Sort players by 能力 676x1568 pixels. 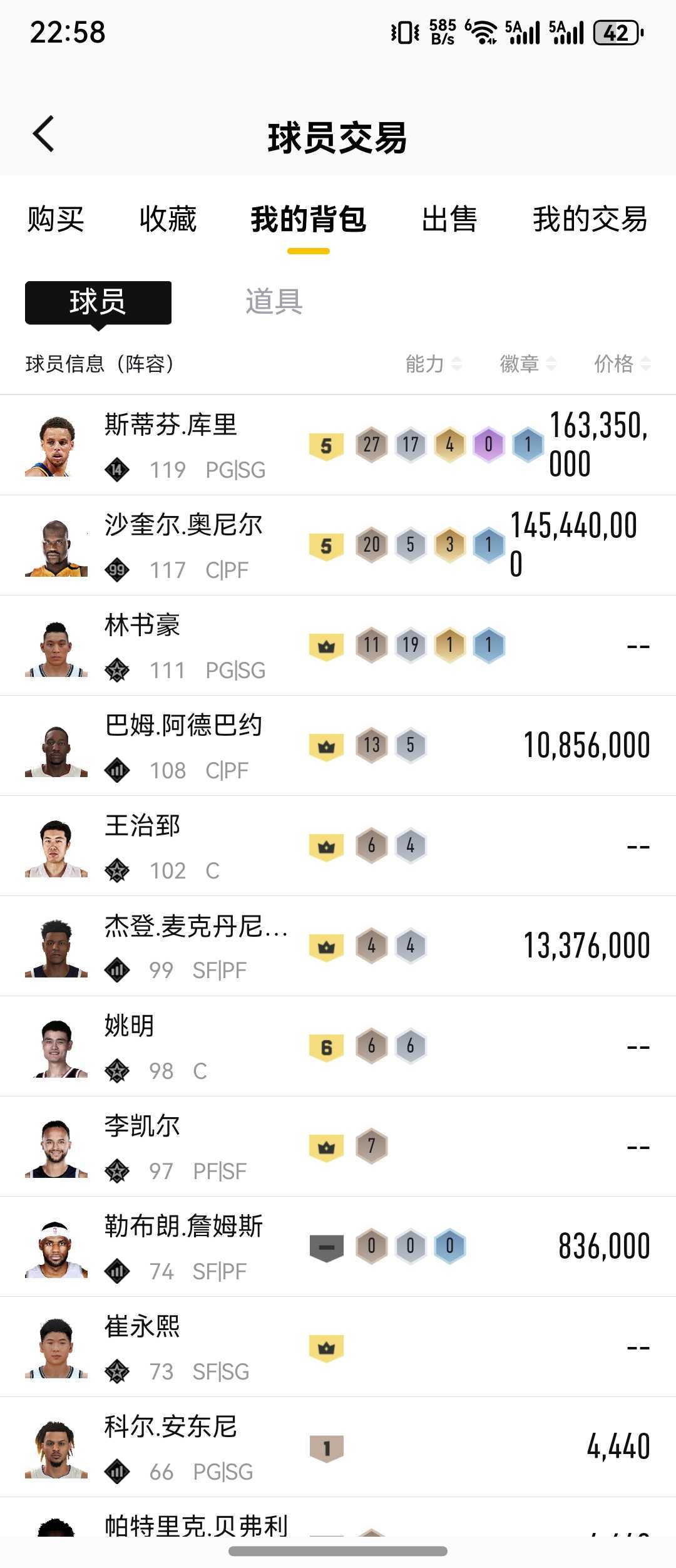433,364
